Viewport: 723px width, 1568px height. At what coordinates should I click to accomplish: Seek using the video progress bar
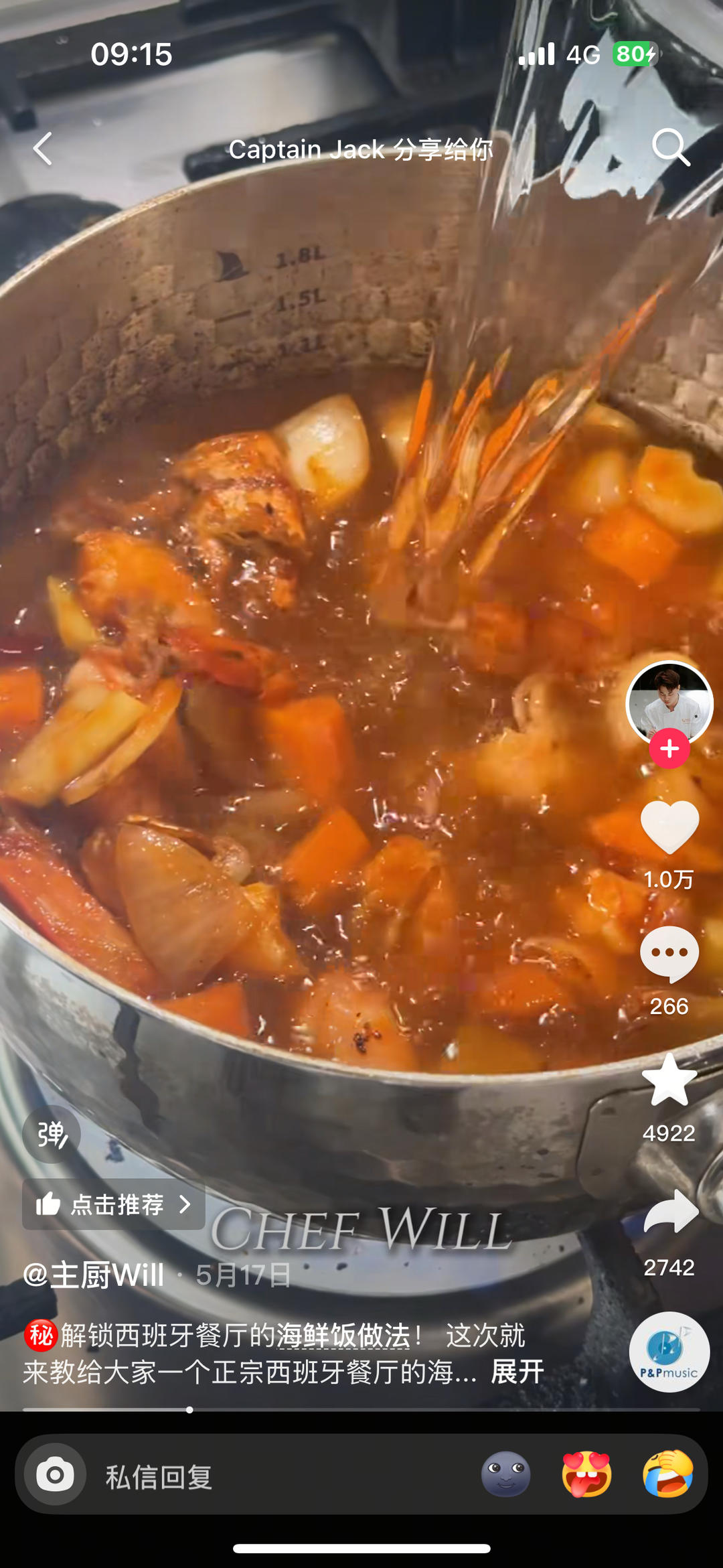pyautogui.click(x=190, y=1410)
